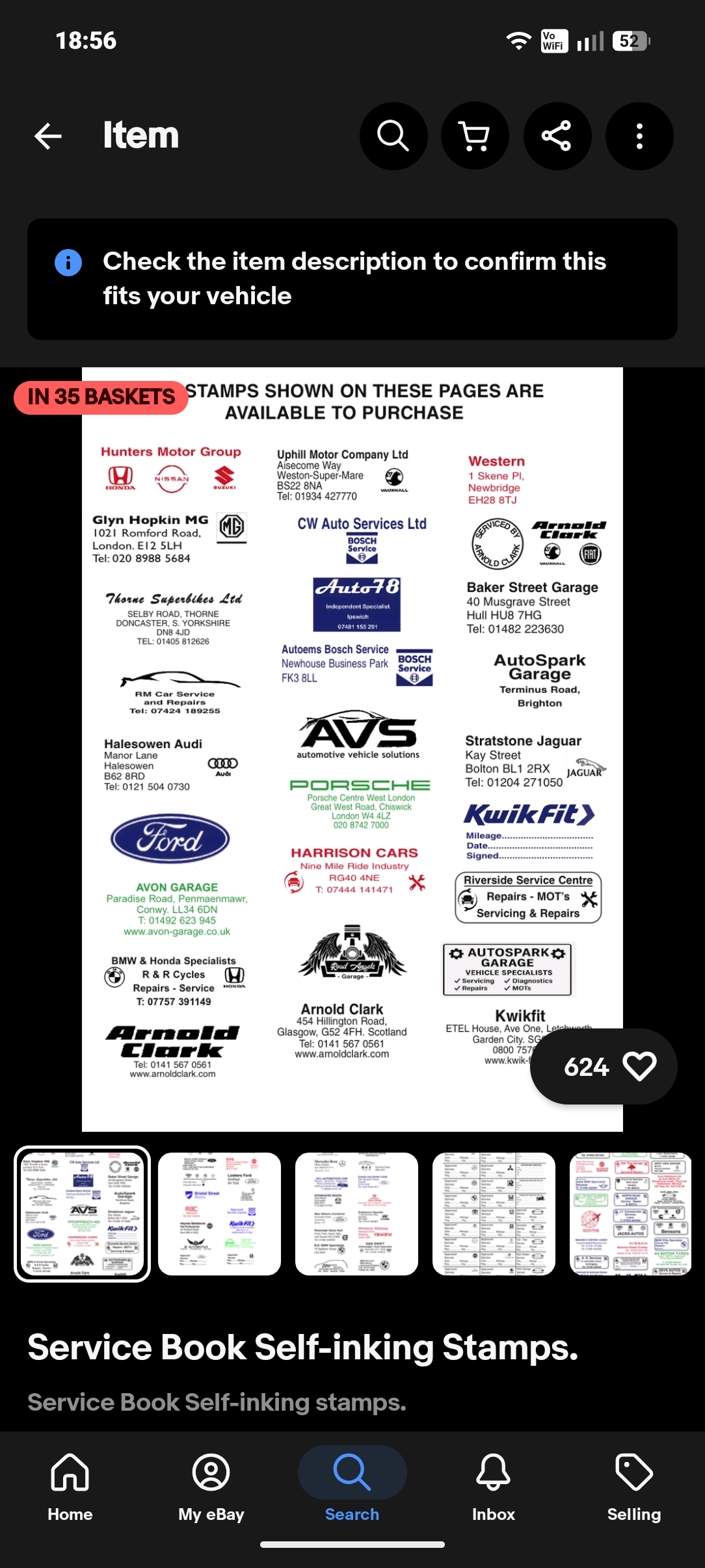Select the fifth image thumbnail

[631, 1214]
